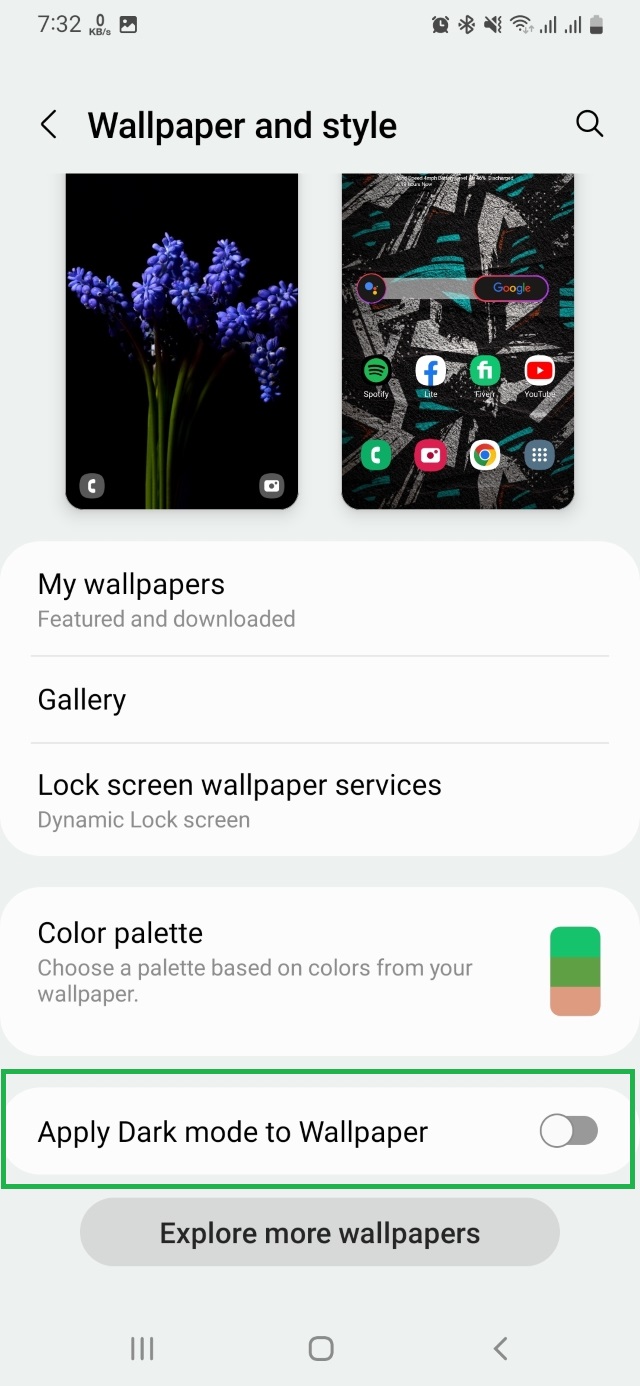Open Lock screen wallpaper services
Viewport: 640px width, 1386px height.
(x=320, y=800)
